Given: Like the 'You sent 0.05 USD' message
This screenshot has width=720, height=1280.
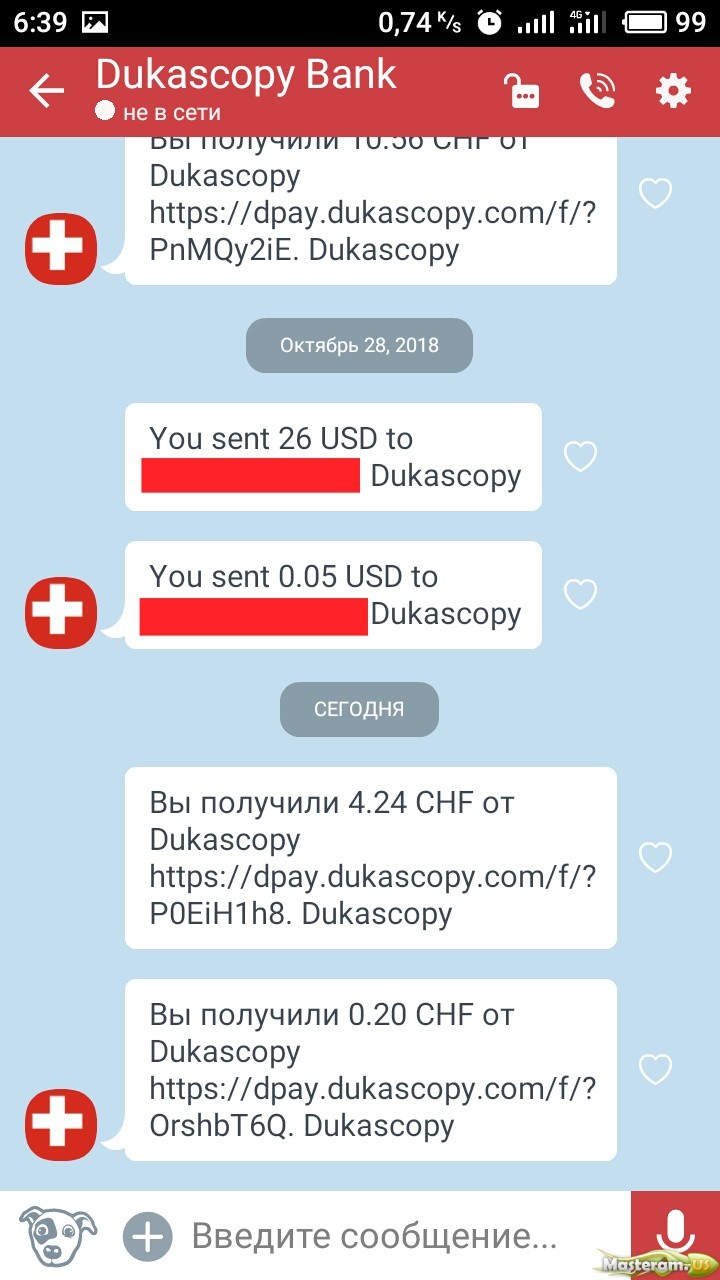Looking at the screenshot, I should (x=580, y=595).
